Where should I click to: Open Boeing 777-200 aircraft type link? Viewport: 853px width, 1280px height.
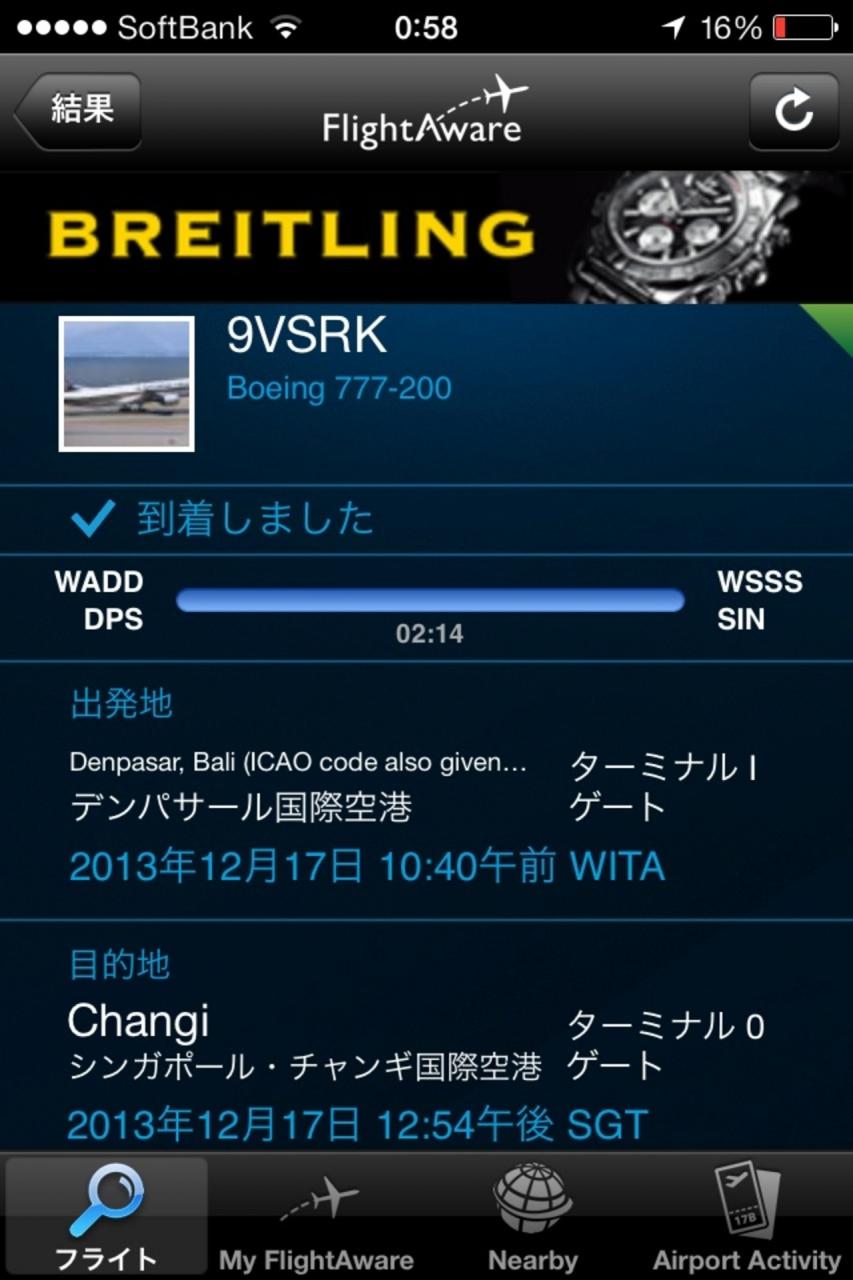point(339,388)
